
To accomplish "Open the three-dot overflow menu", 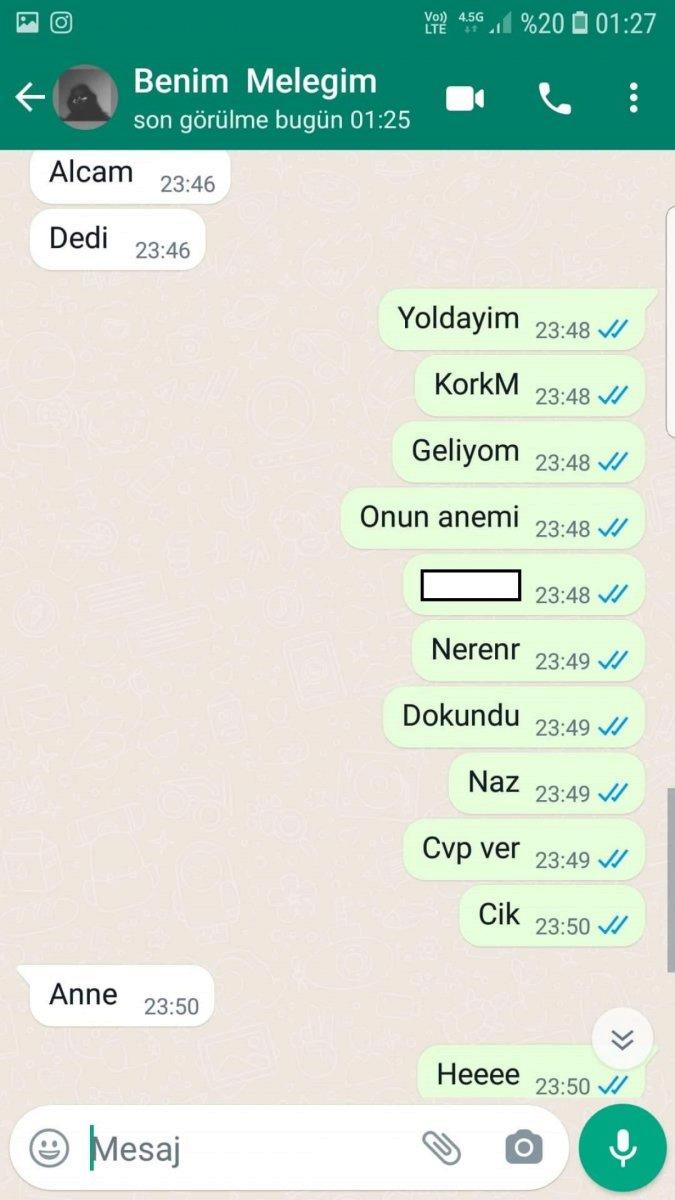I will 633,98.
